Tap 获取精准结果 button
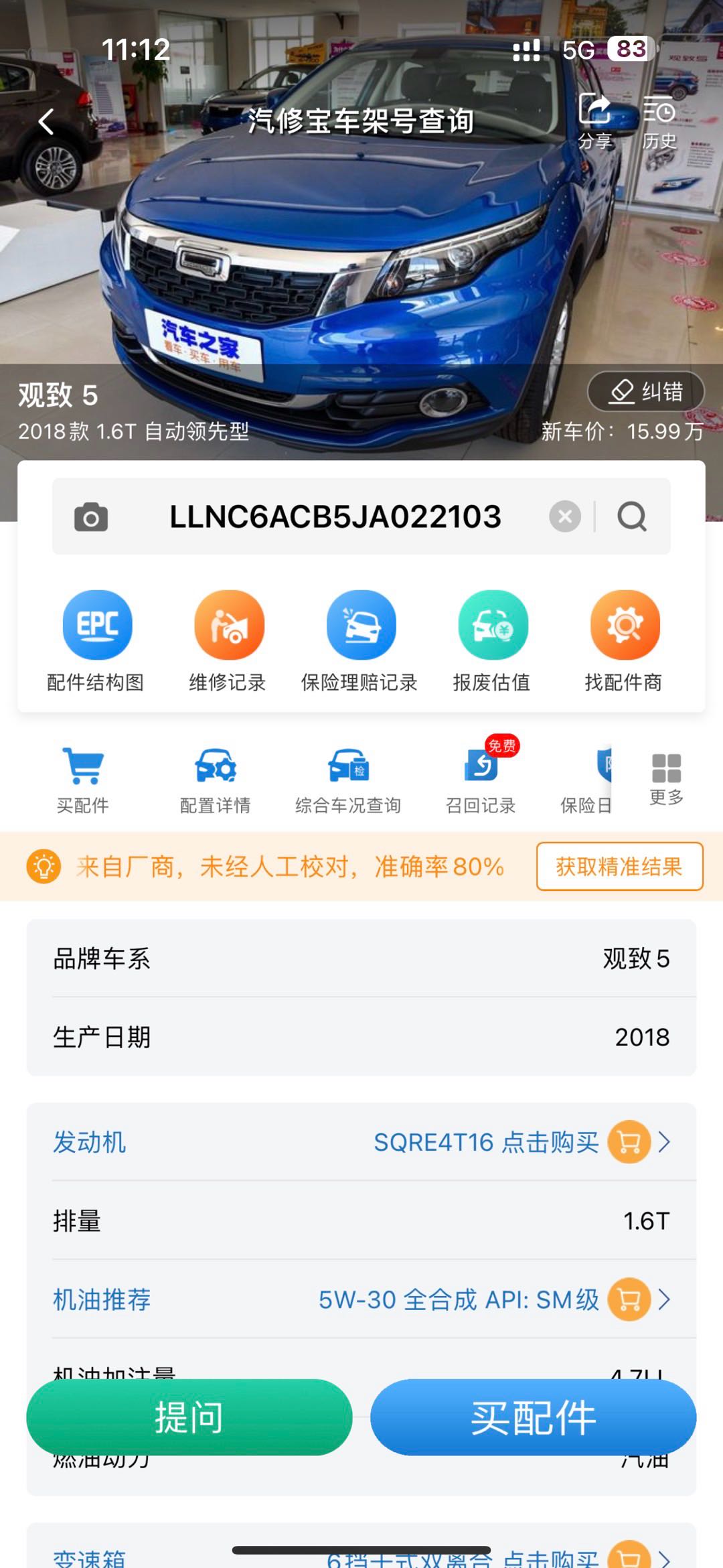 click(x=619, y=867)
